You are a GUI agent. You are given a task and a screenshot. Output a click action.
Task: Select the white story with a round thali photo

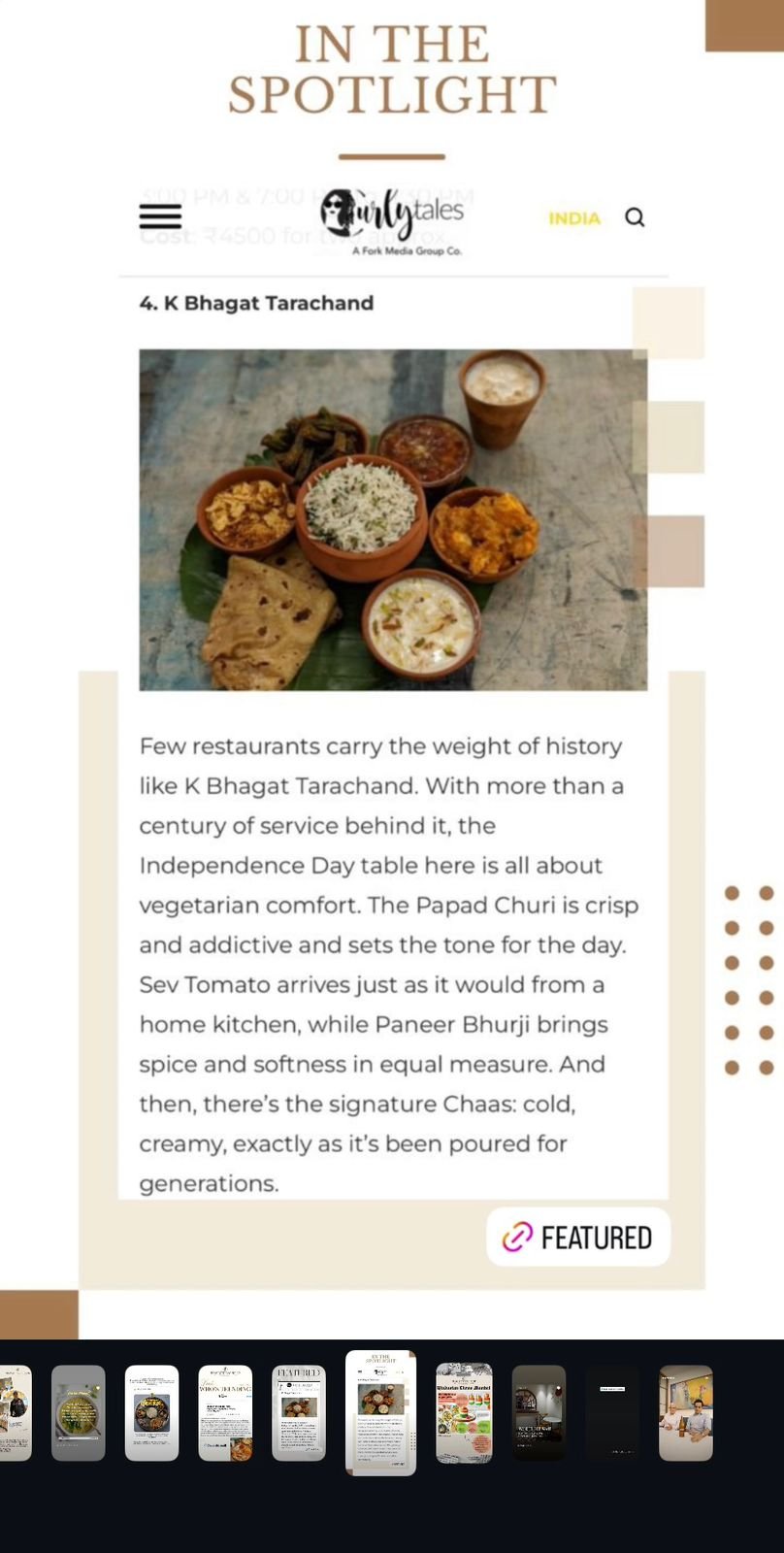tap(152, 1413)
